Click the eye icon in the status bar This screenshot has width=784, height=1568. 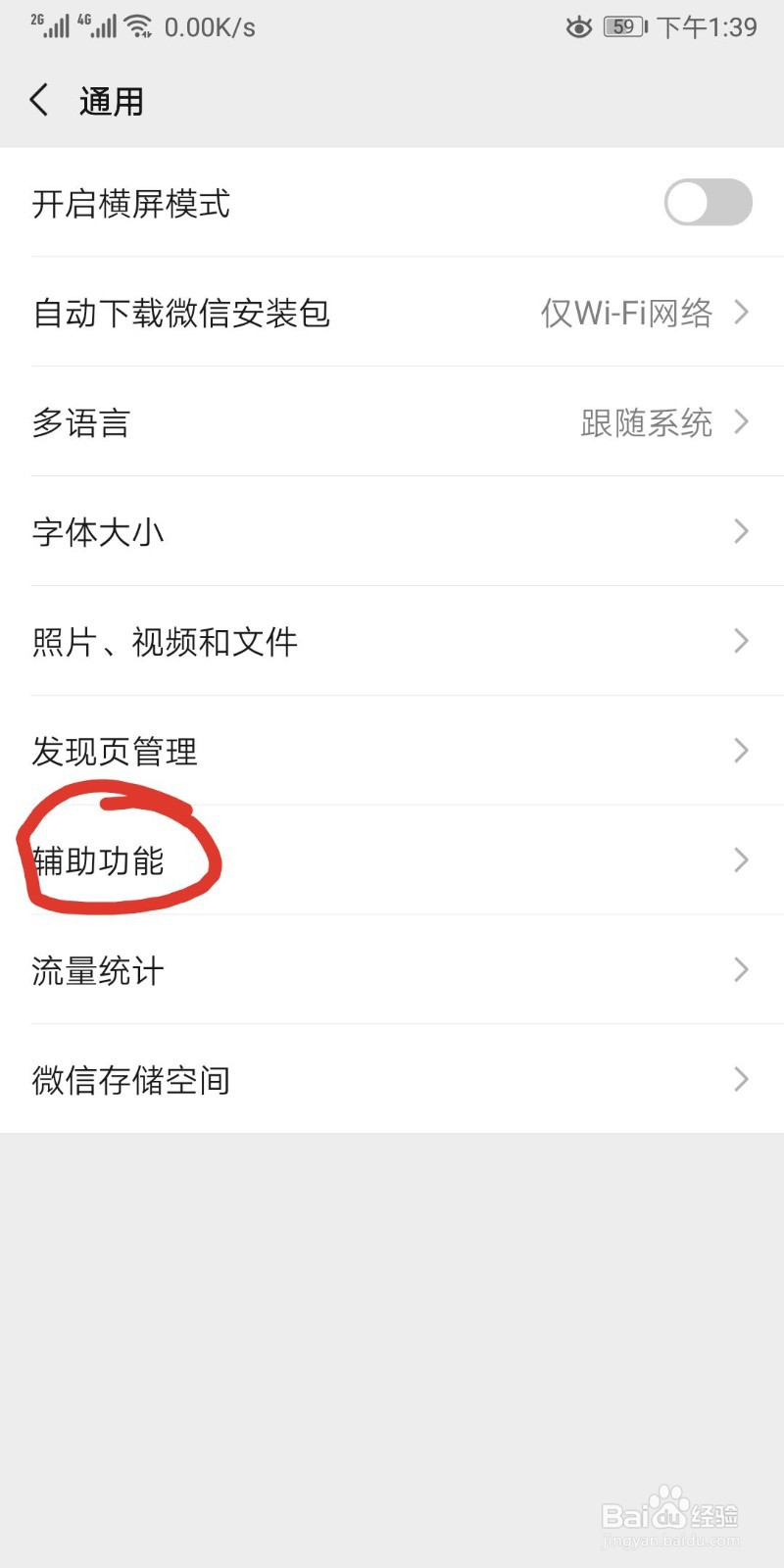tap(579, 27)
